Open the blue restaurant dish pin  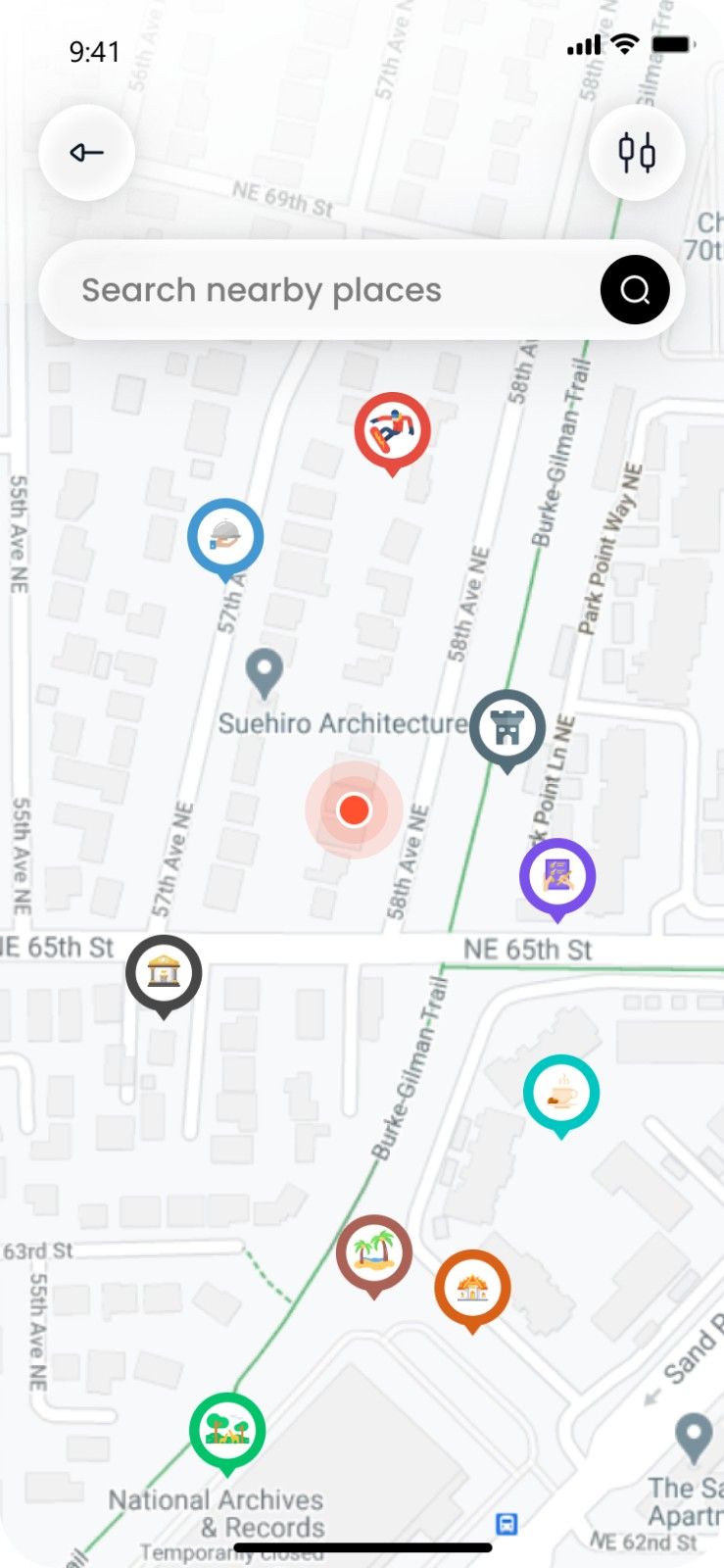(225, 536)
